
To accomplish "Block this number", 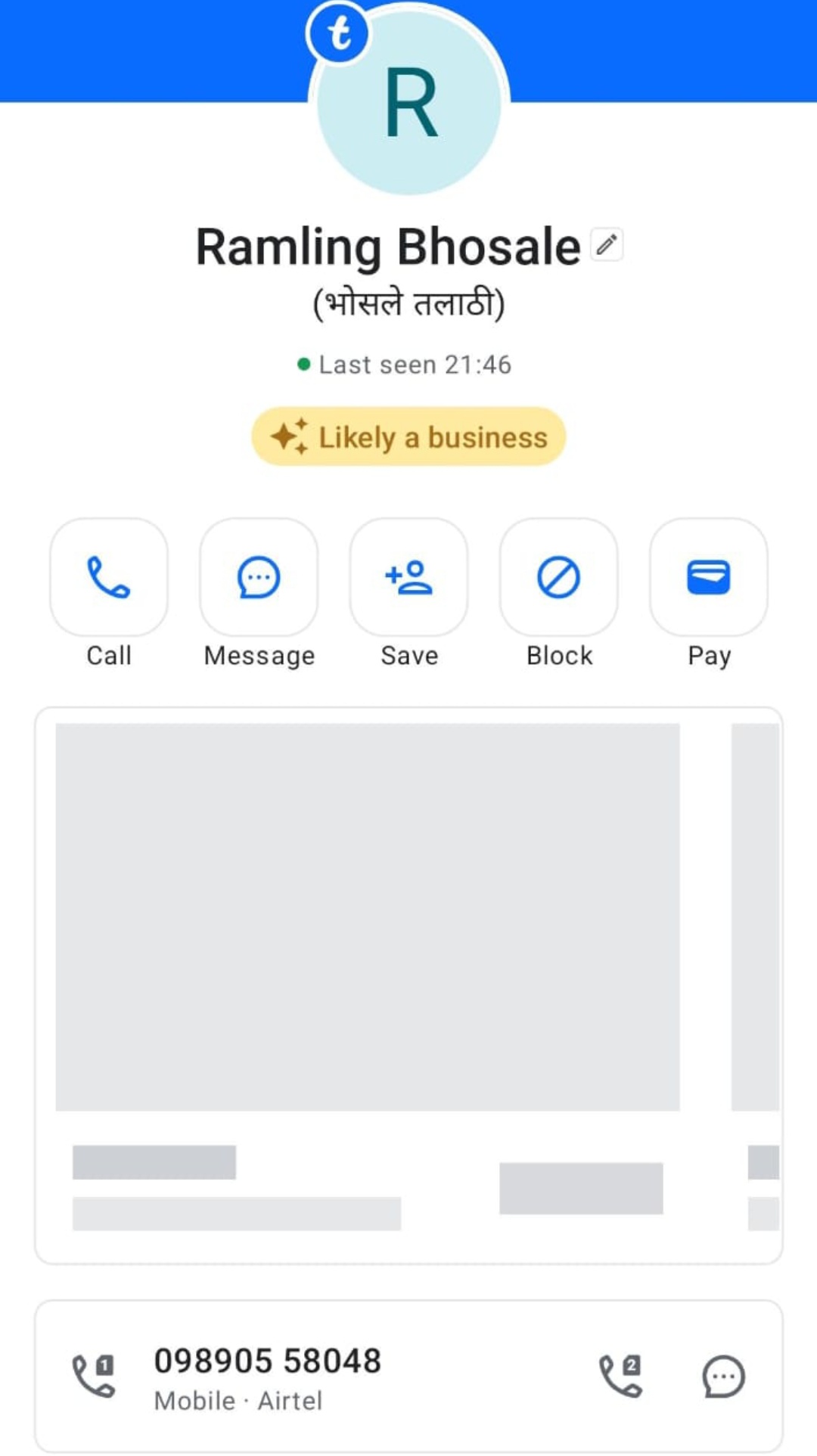I will pos(558,578).
